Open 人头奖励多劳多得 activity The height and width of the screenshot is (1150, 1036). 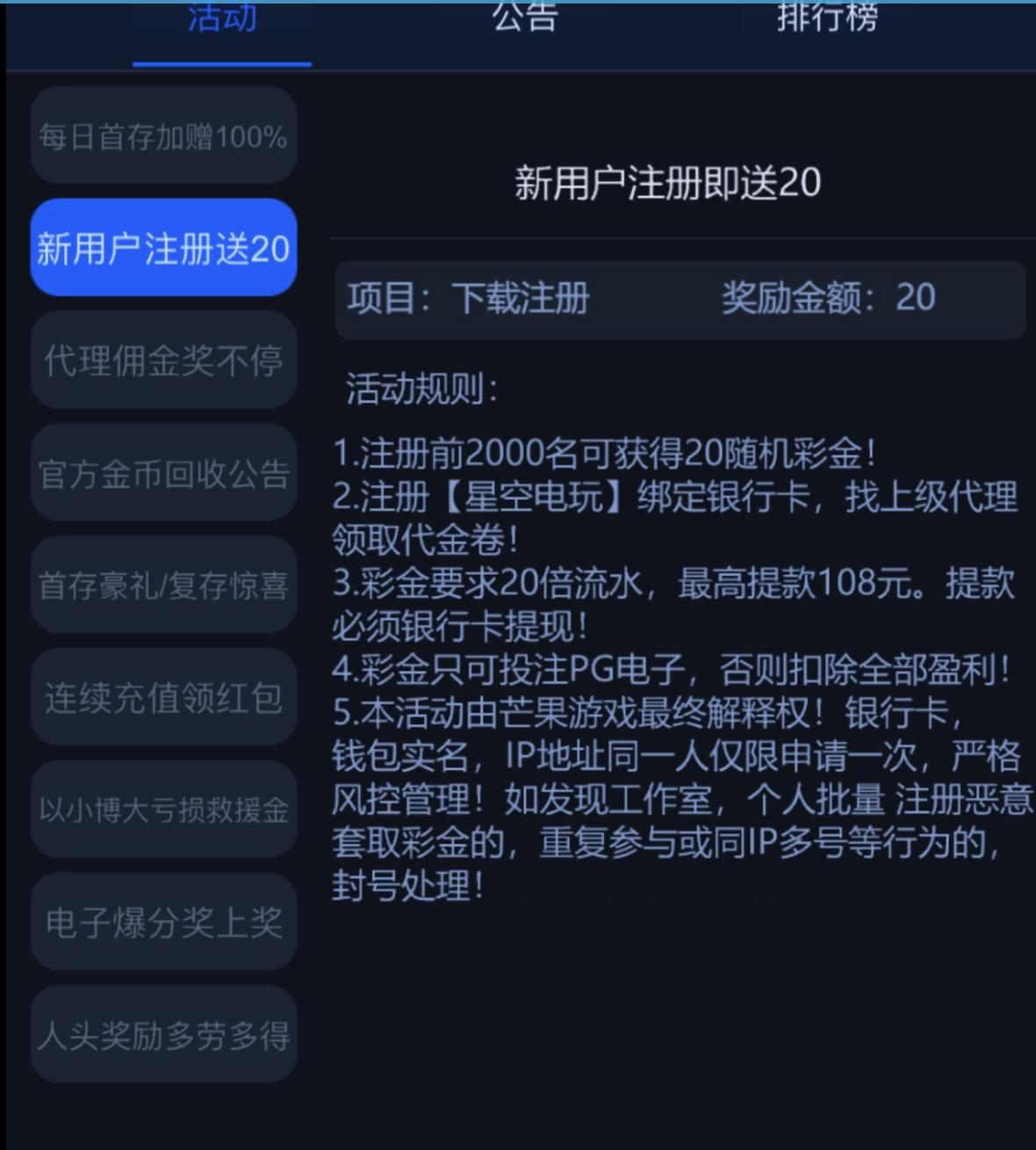(163, 1035)
